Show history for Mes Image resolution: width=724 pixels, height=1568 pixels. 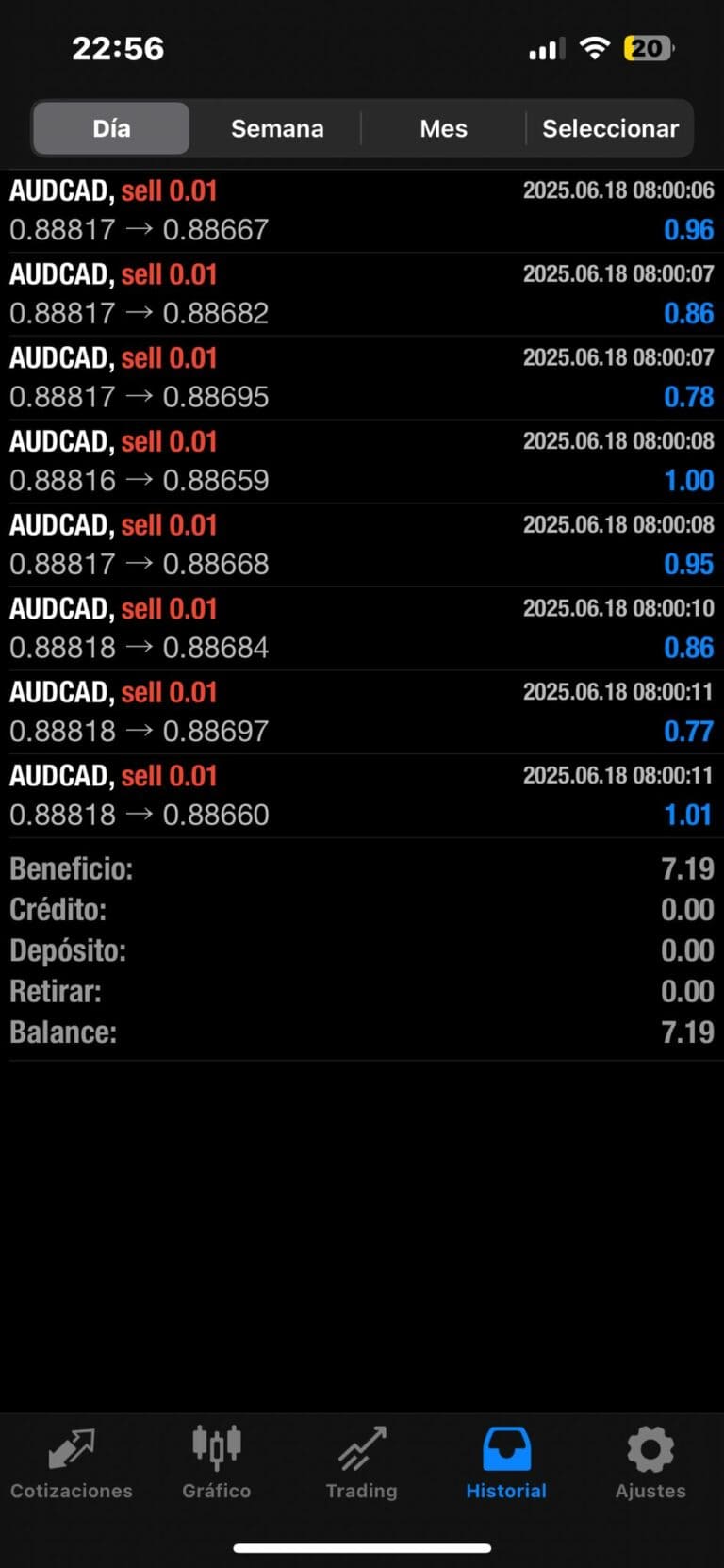pyautogui.click(x=443, y=128)
